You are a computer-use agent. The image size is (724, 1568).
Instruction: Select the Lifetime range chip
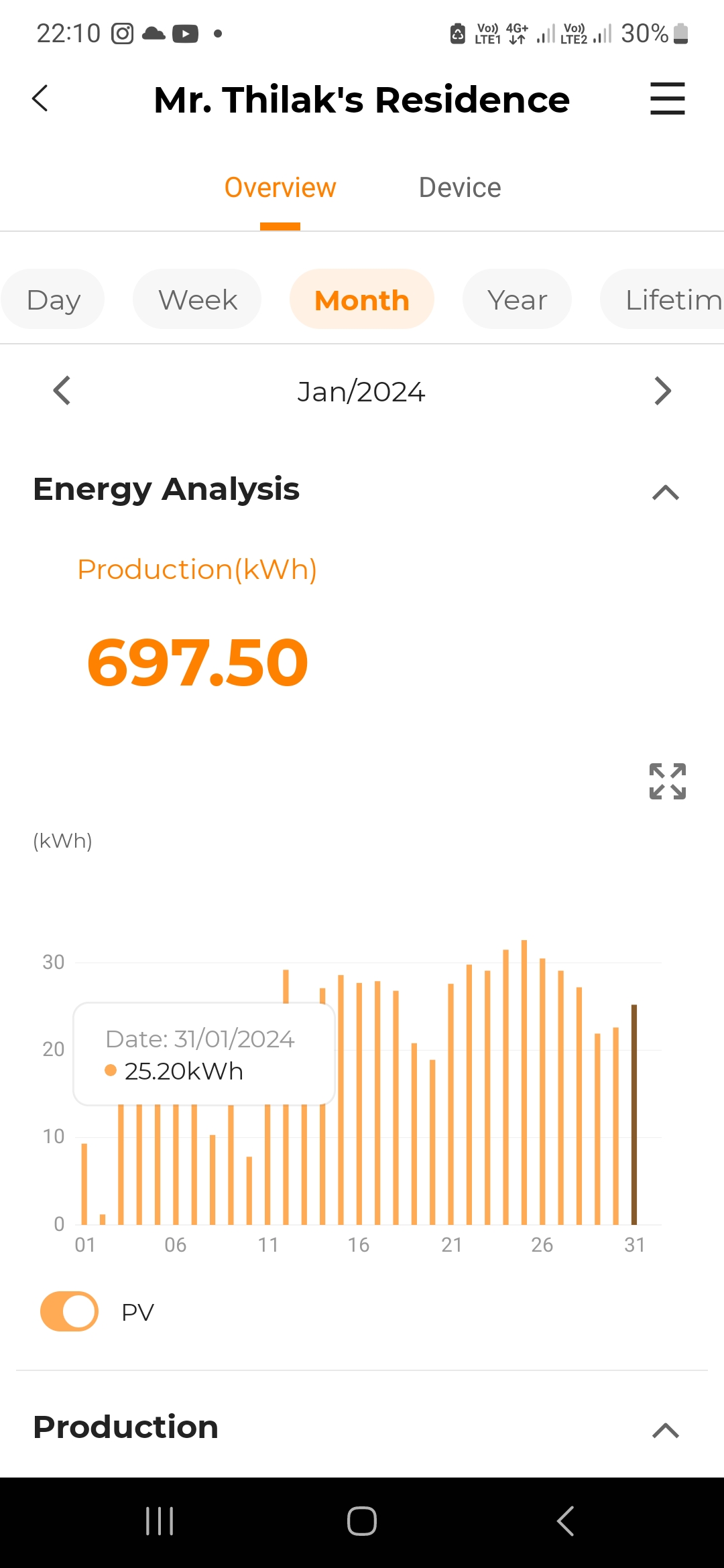[x=662, y=300]
